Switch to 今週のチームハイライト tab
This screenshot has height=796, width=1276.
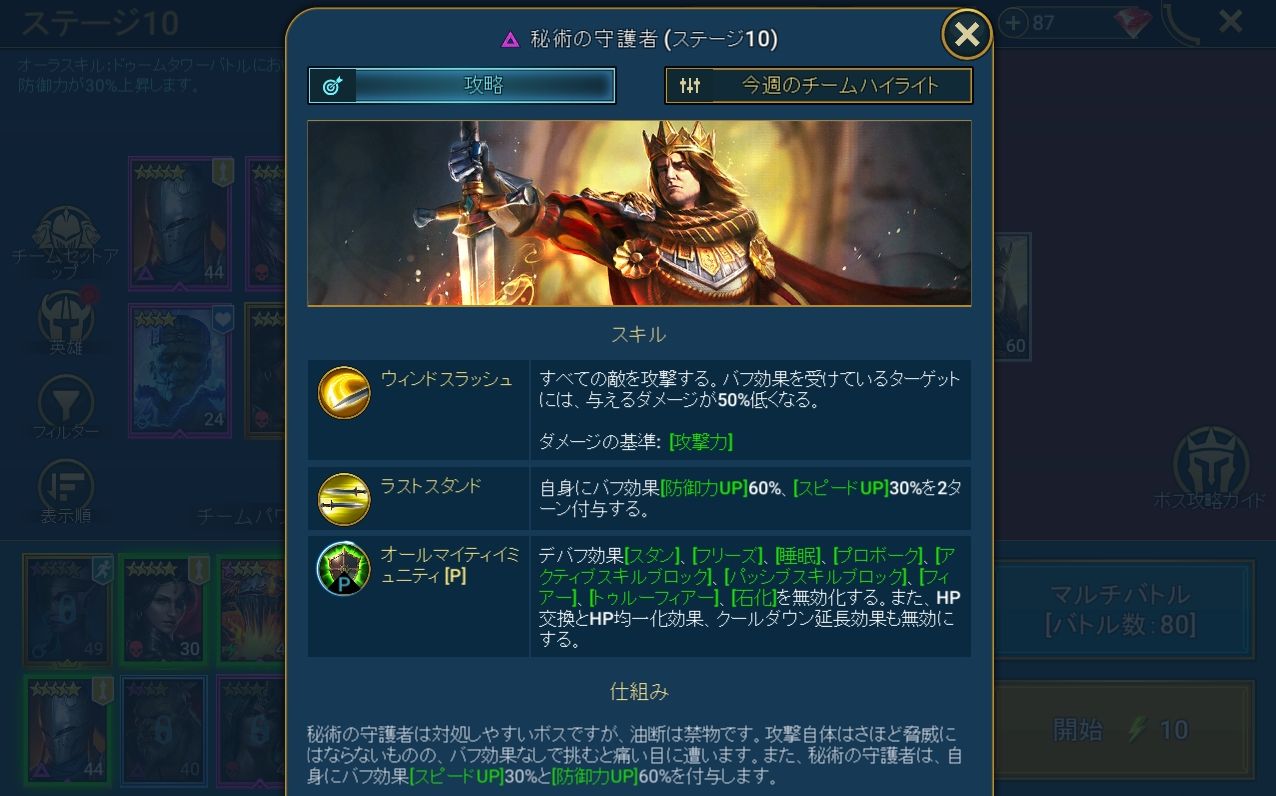coord(818,86)
